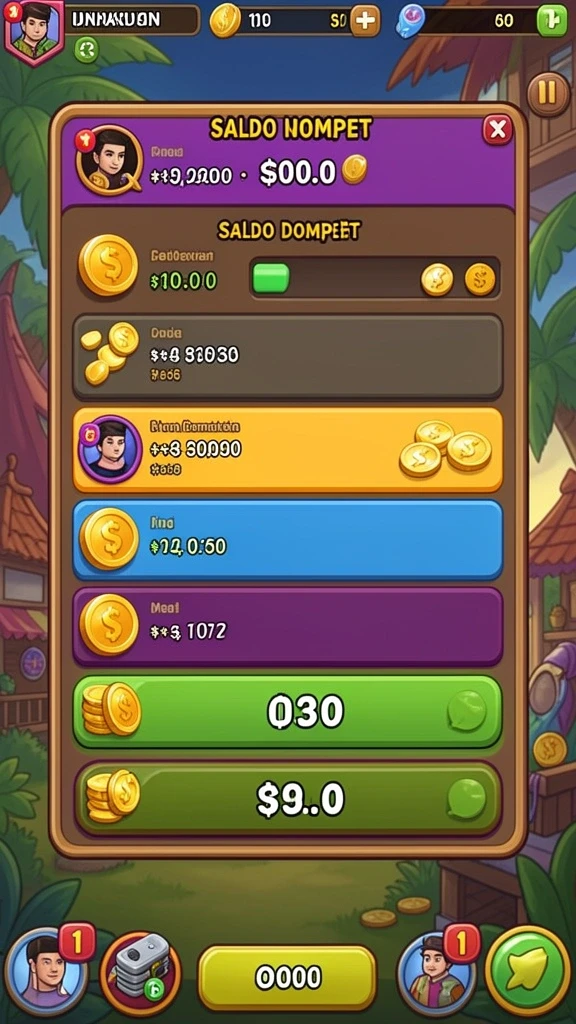Open the yellow row with avatar

pos(287,449)
